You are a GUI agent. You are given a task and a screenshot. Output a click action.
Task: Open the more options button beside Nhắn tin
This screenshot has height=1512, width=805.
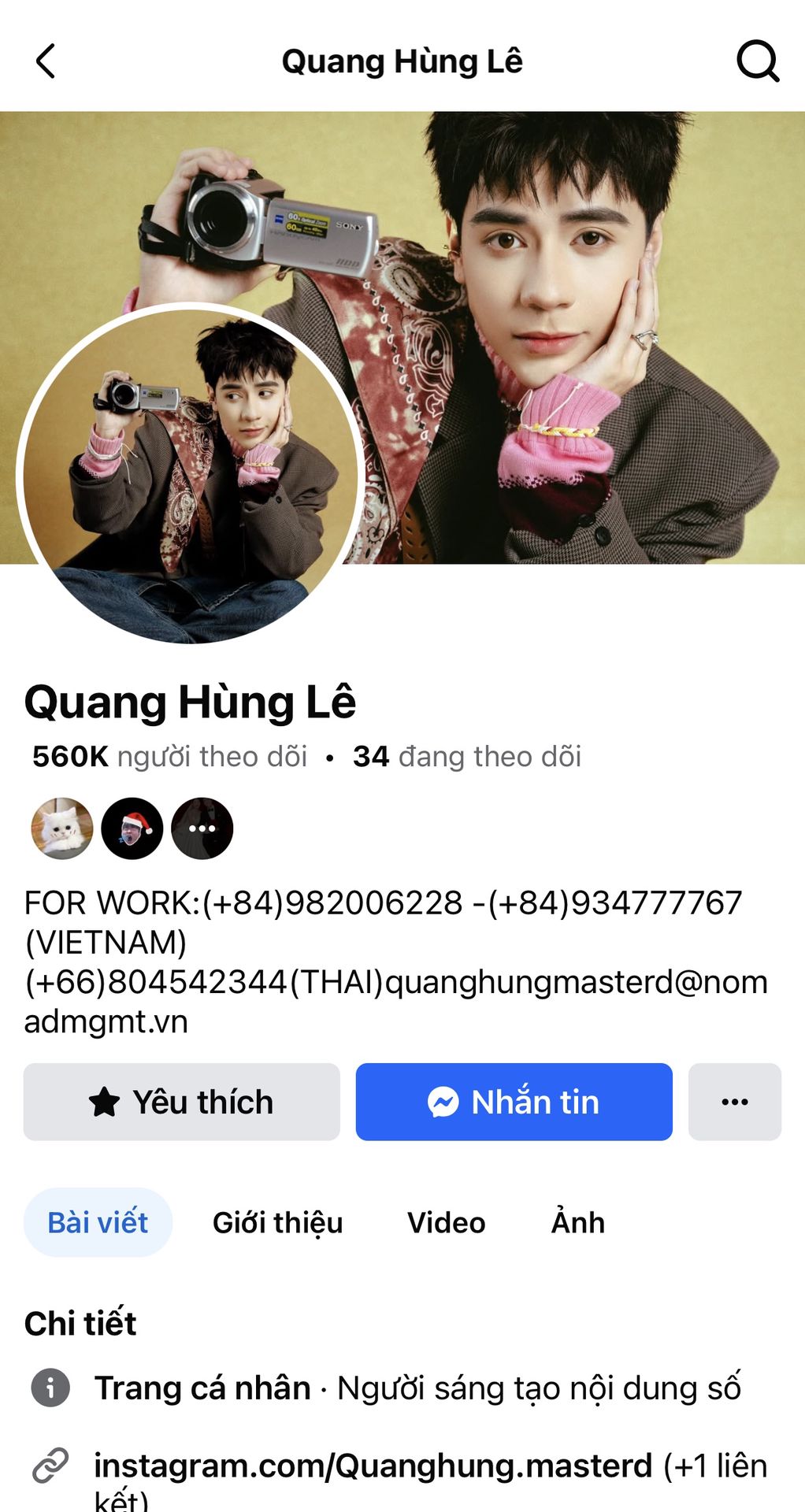[734, 1102]
